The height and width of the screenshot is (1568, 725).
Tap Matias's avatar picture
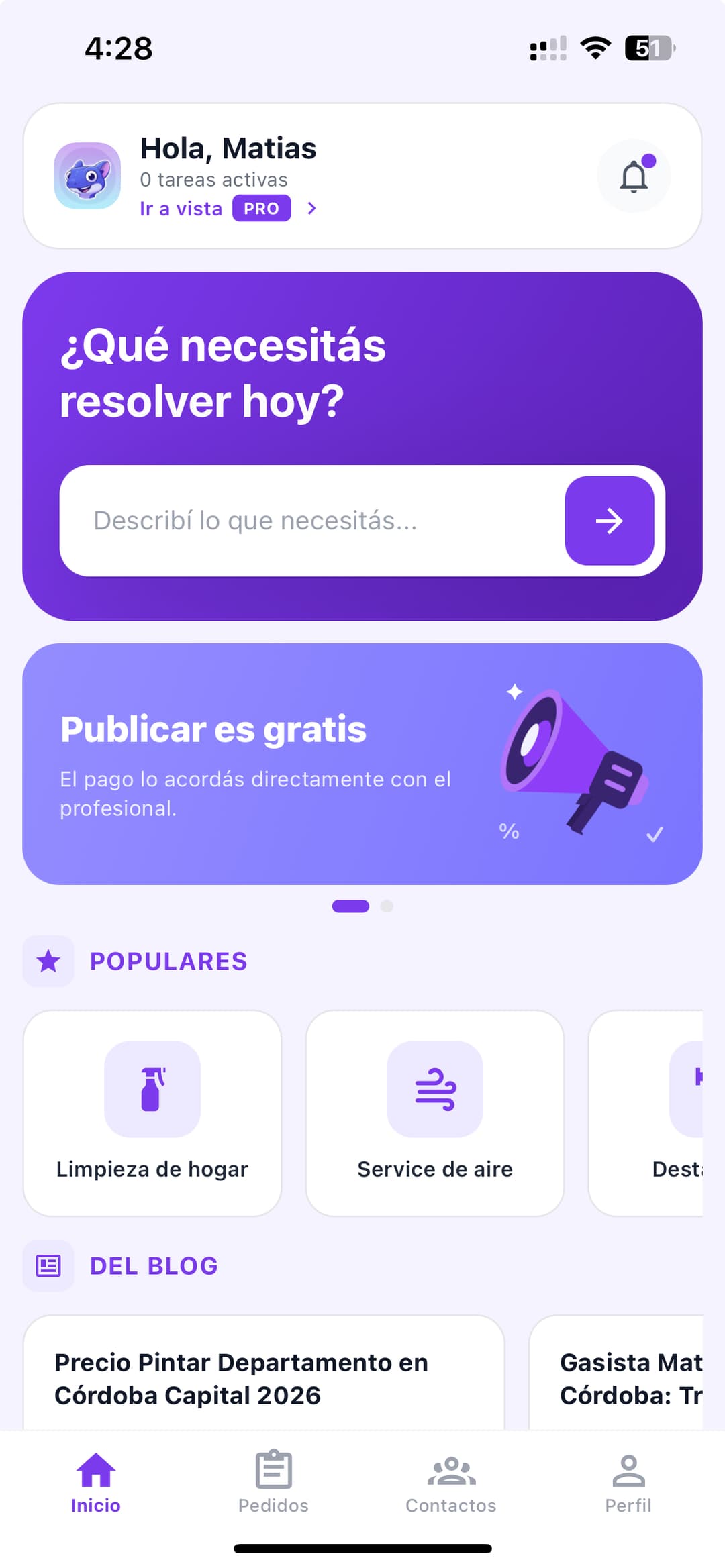click(87, 176)
